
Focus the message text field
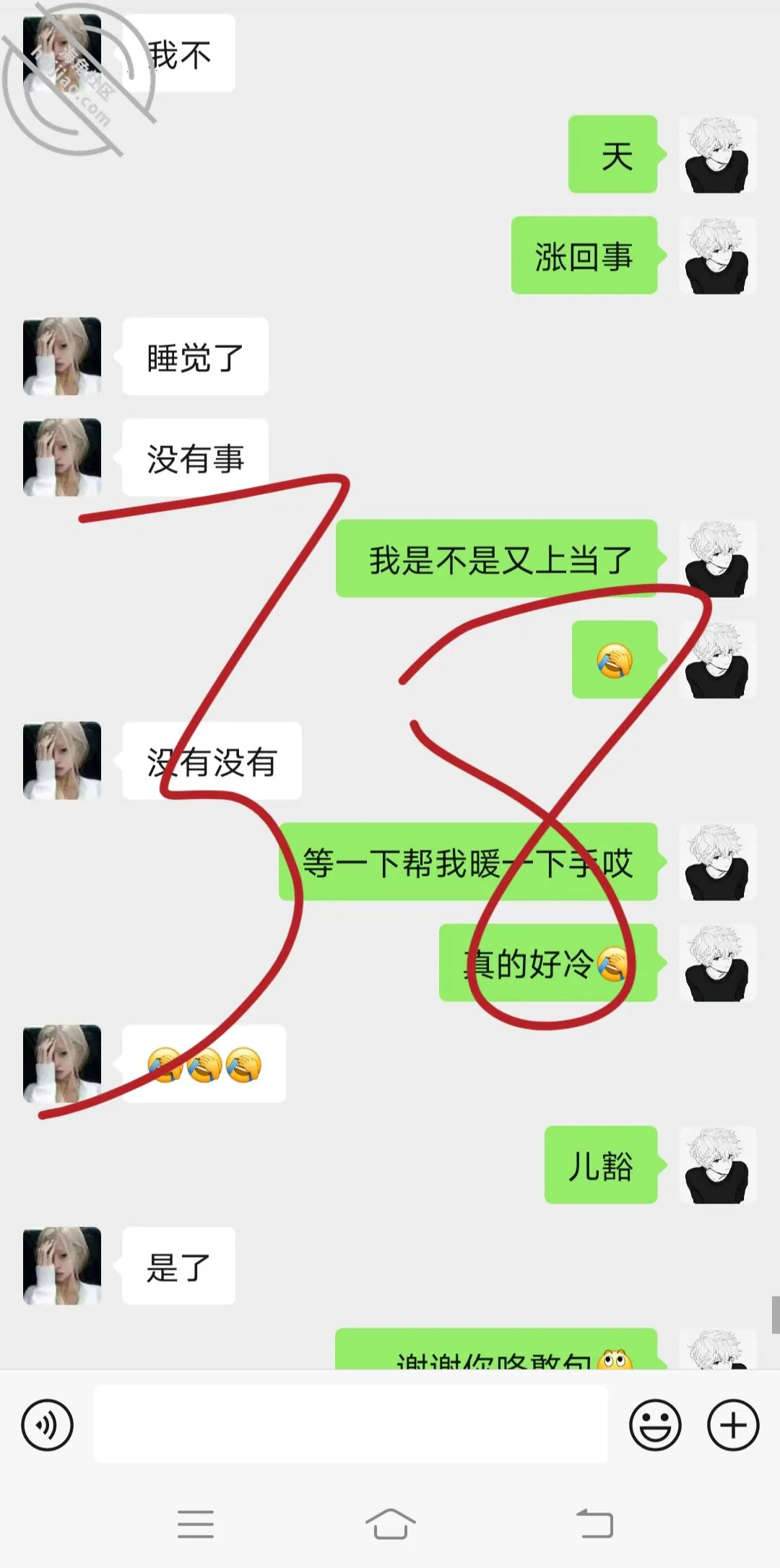pos(351,1424)
